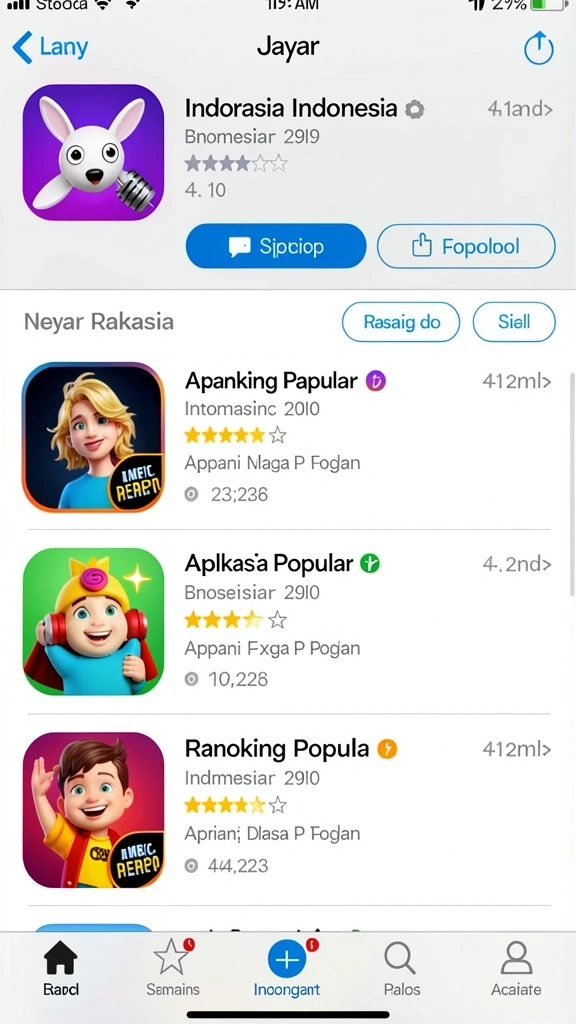Tap the share icon in the top bar
This screenshot has width=576, height=1024.
pyautogui.click(x=539, y=49)
